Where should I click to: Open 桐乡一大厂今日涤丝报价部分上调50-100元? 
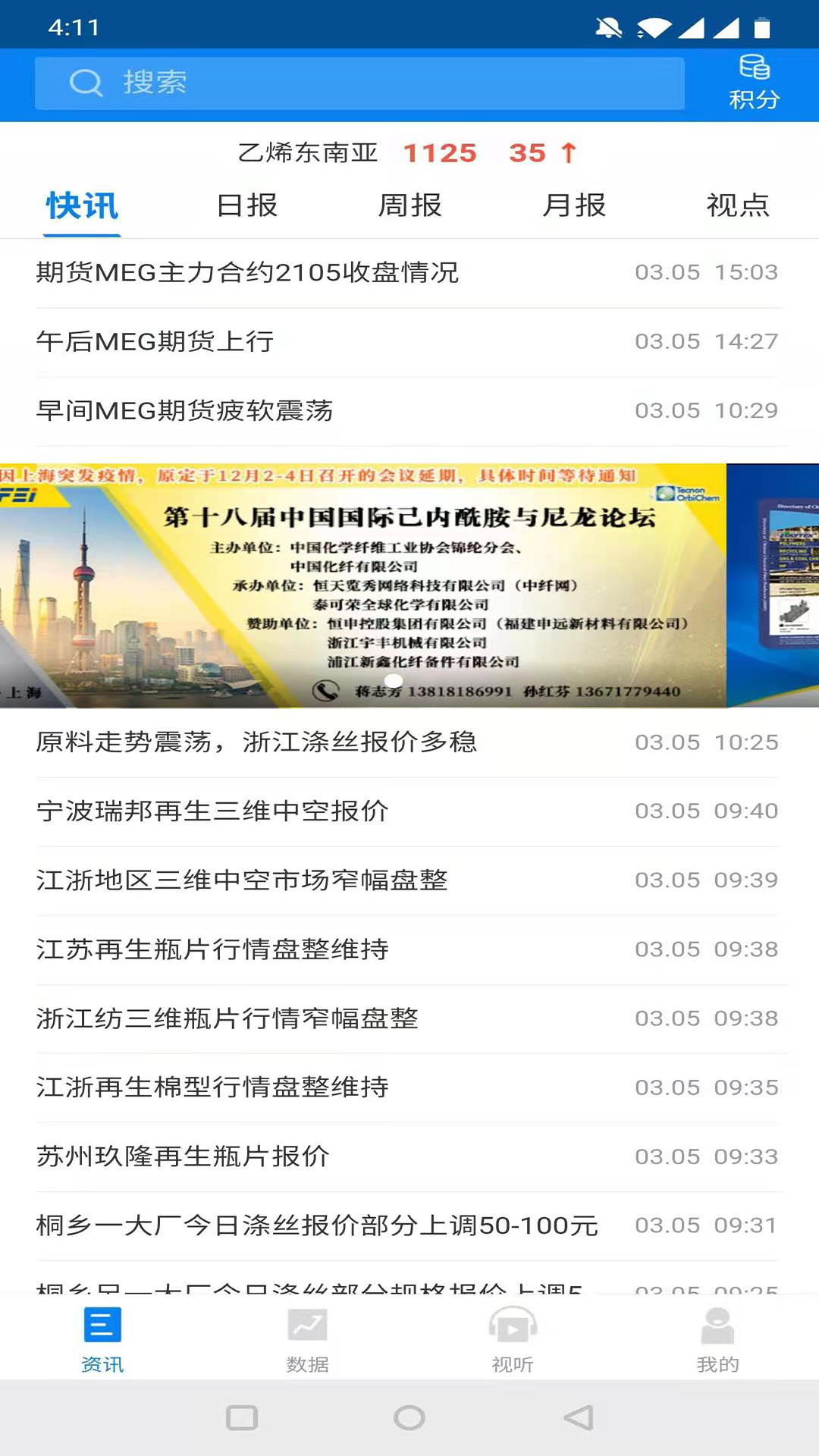[x=409, y=1225]
